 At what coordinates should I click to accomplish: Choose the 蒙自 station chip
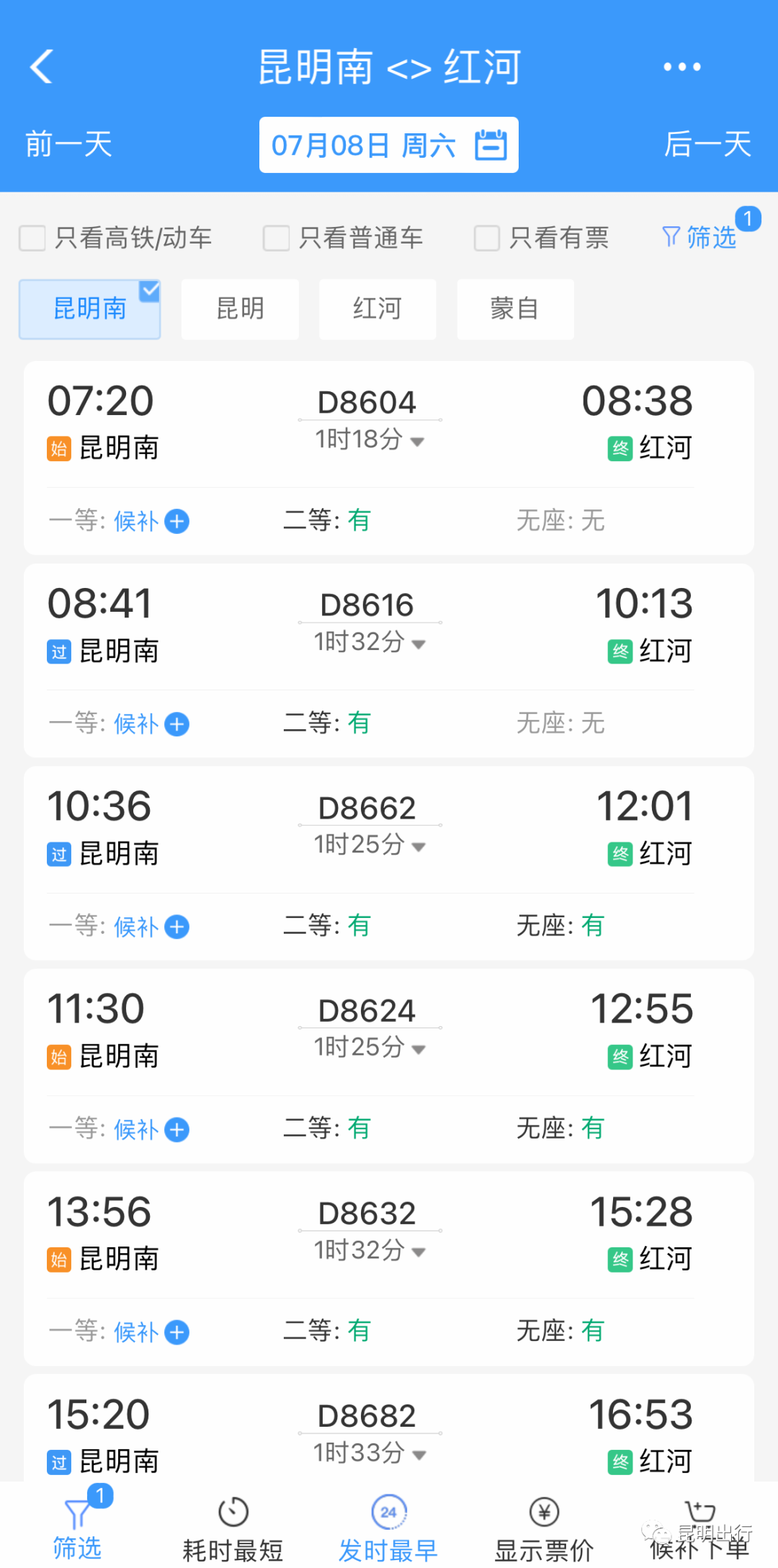pos(515,308)
